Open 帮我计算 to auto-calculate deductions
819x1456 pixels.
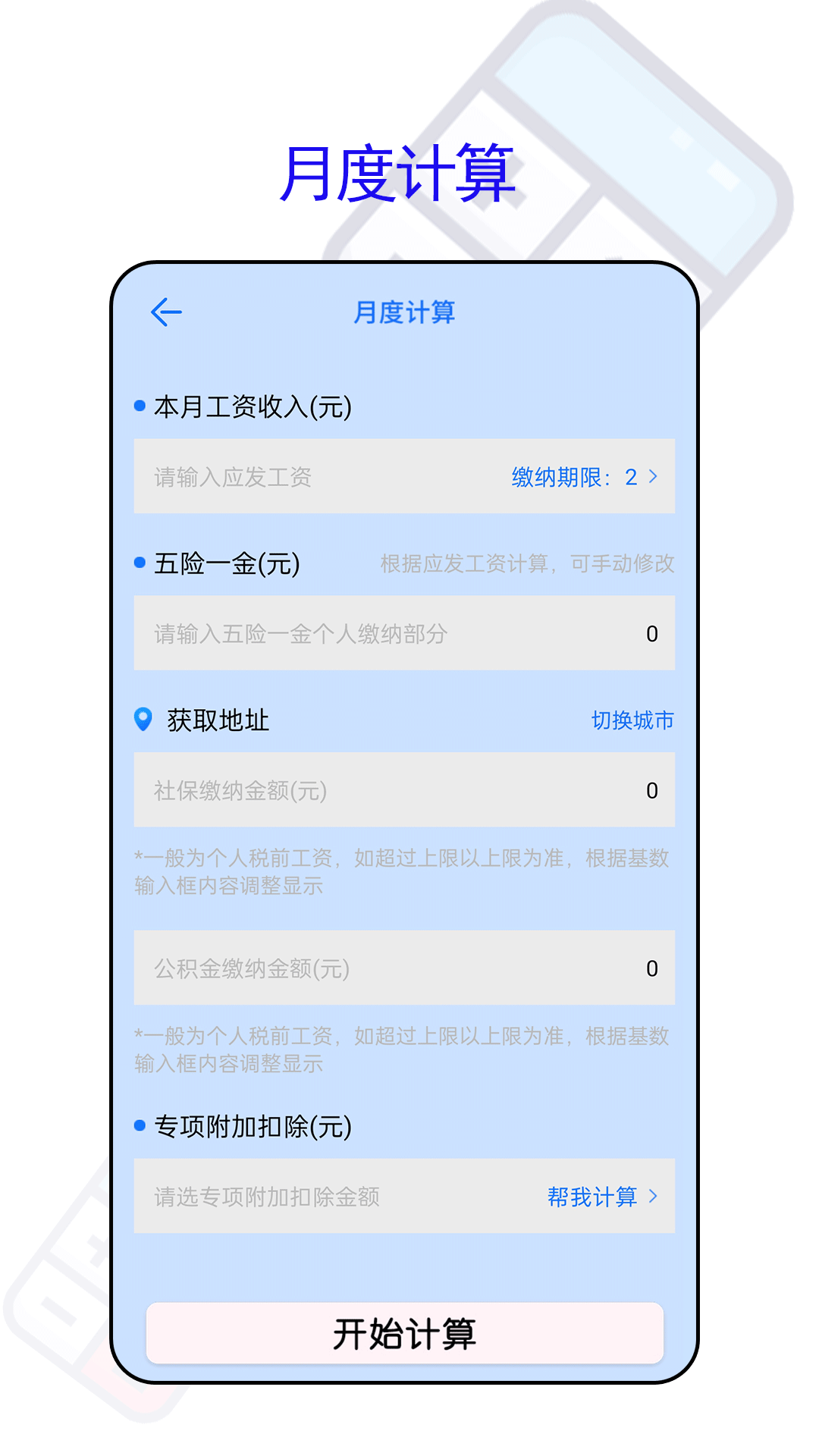click(593, 1197)
